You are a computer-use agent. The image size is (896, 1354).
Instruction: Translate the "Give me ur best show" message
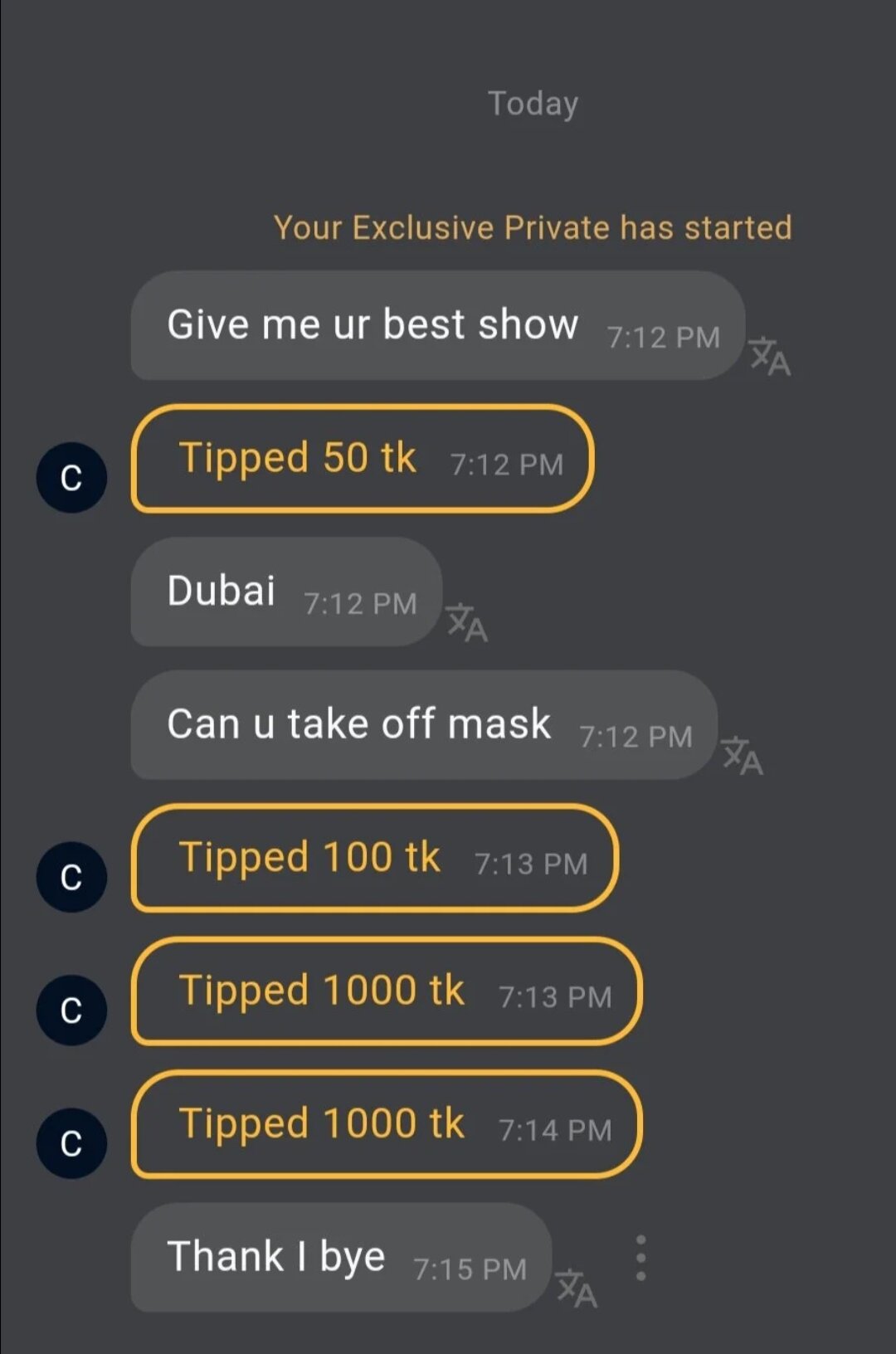770,358
